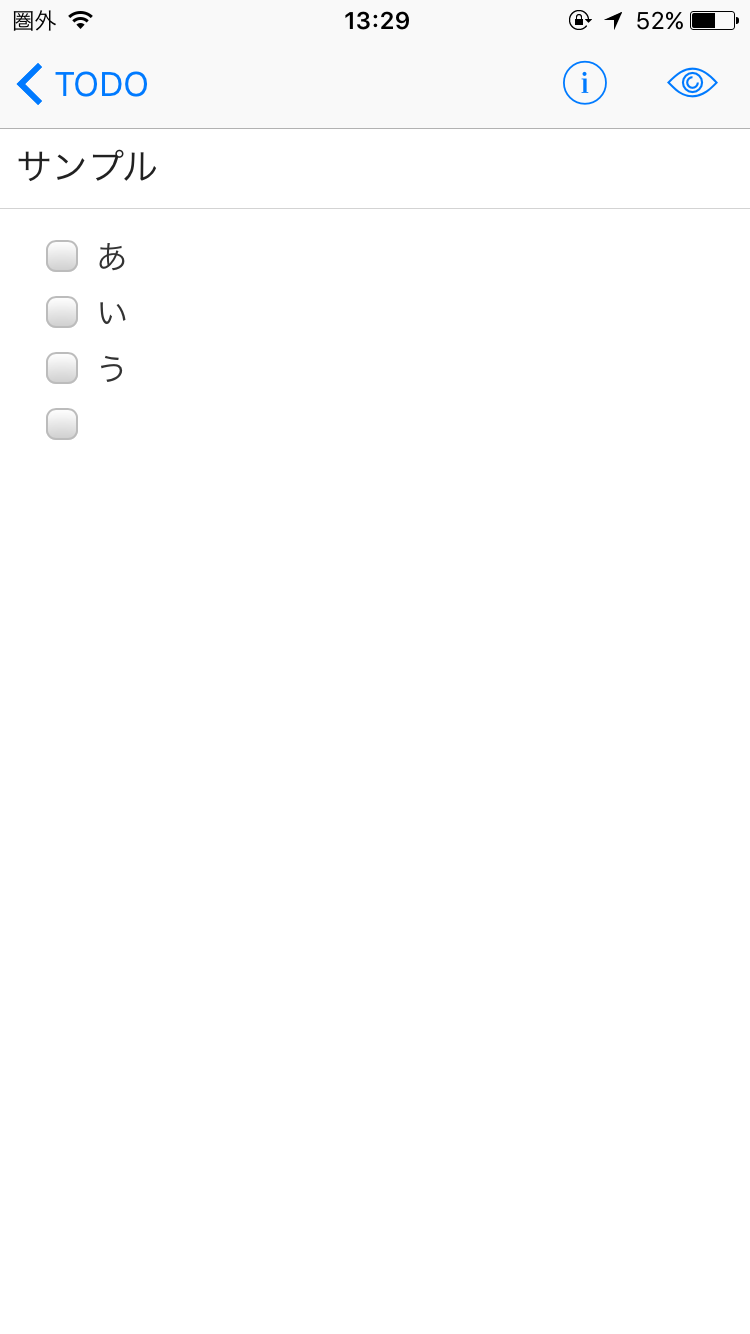Check the box next to あ
Screen dimensions: 750x1334
click(x=62, y=256)
